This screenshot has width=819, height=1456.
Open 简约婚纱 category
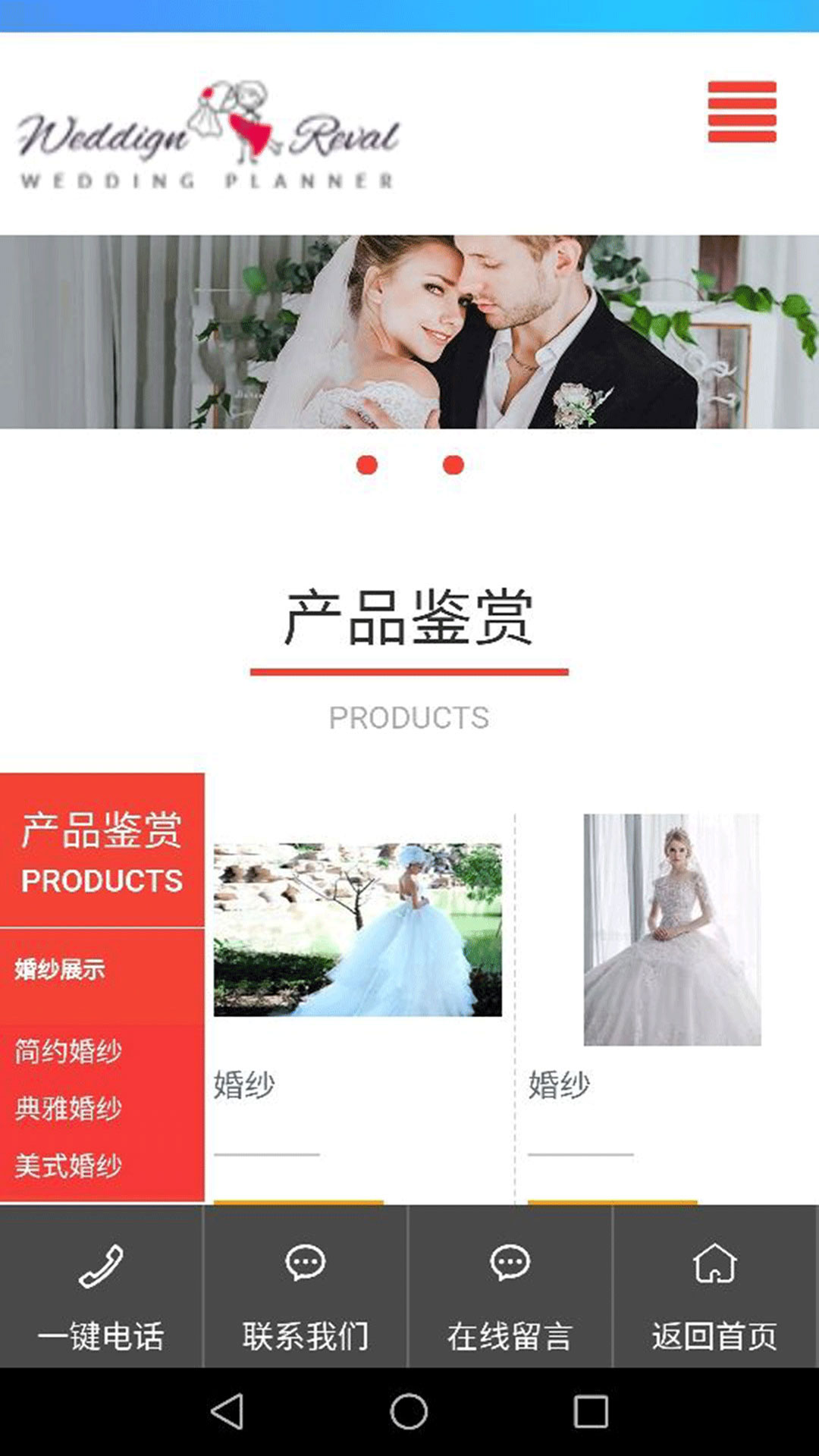pos(68,1051)
